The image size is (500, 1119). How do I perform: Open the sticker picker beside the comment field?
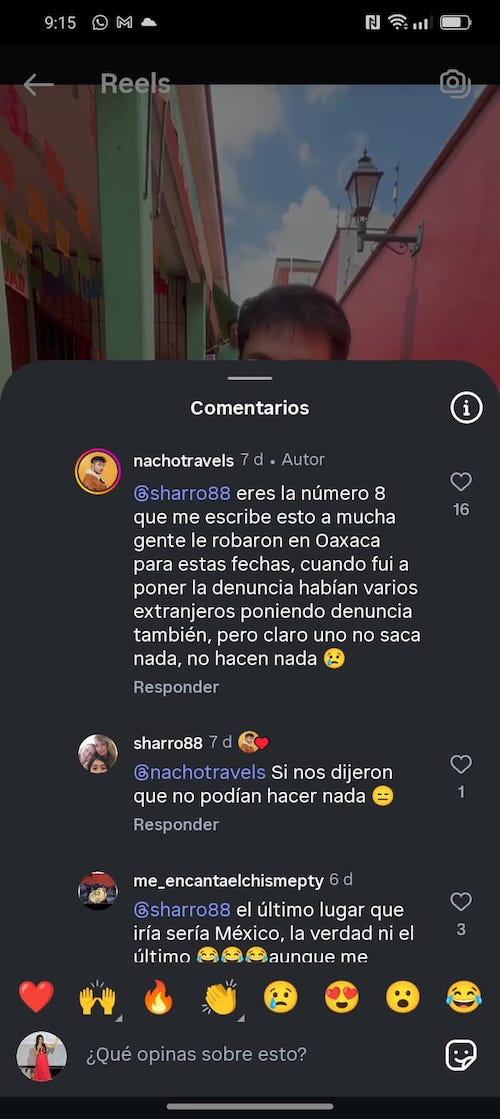(x=461, y=1055)
